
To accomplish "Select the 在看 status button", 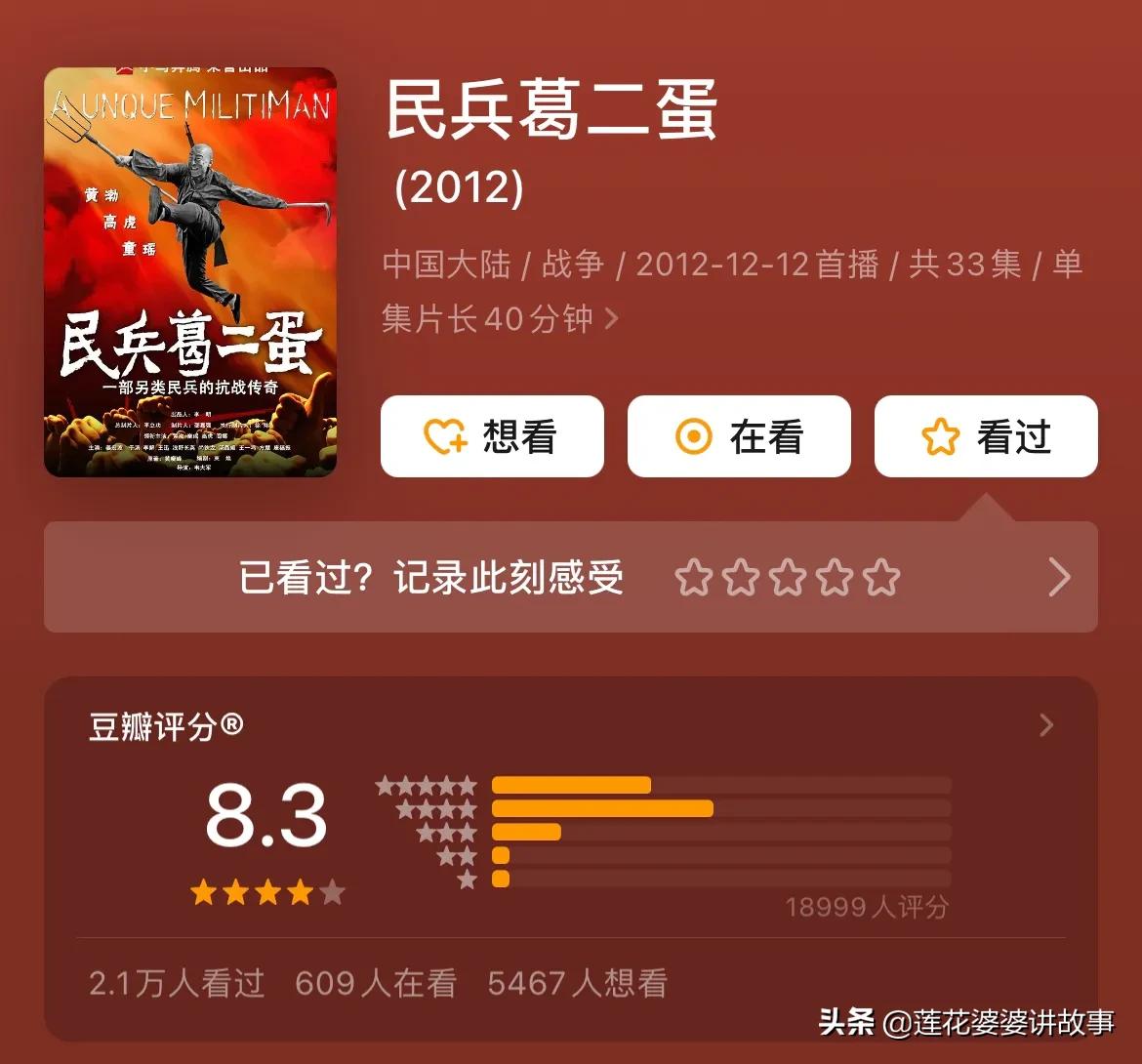I will pyautogui.click(x=739, y=436).
